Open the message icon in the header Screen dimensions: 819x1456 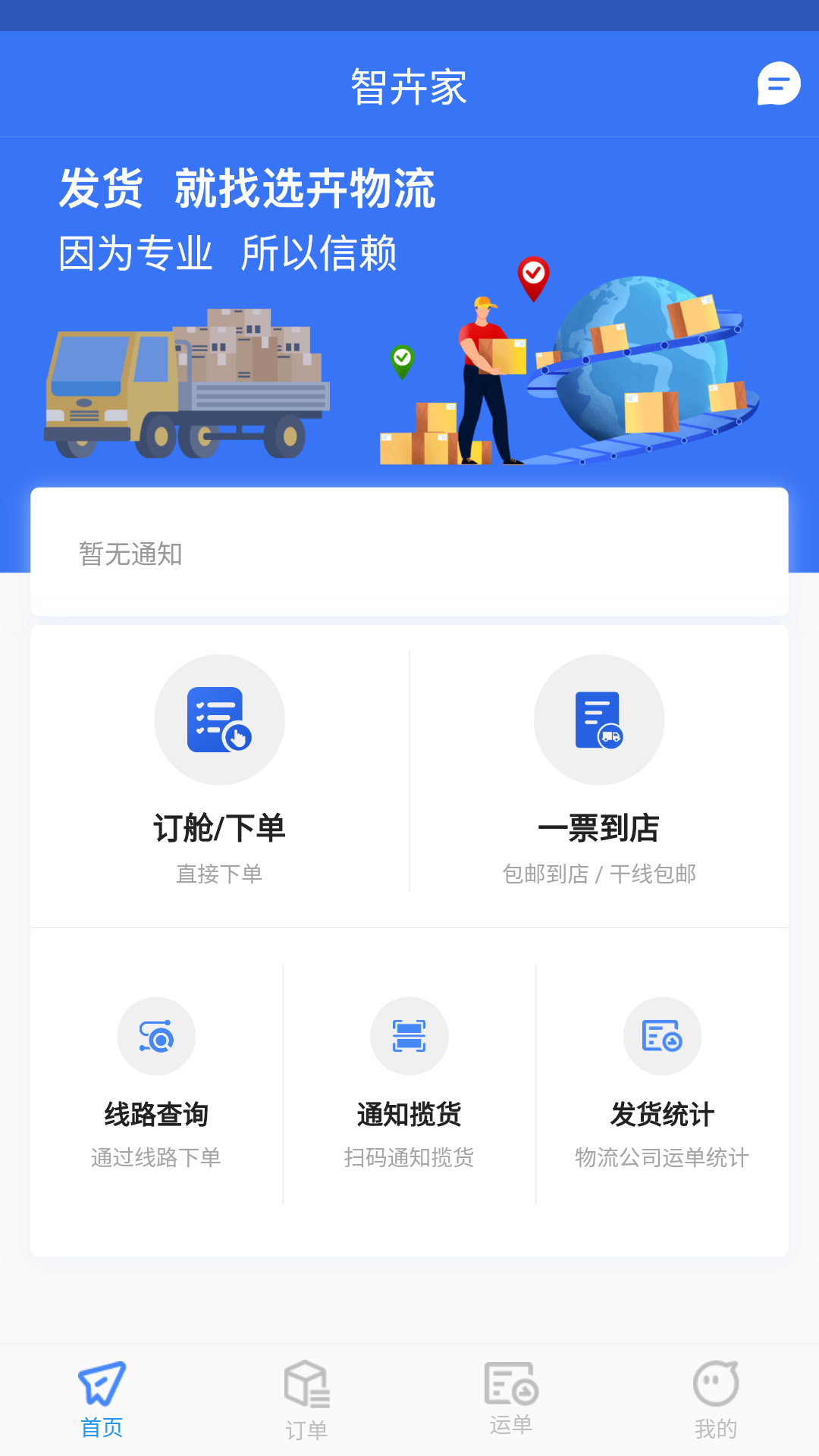(779, 83)
